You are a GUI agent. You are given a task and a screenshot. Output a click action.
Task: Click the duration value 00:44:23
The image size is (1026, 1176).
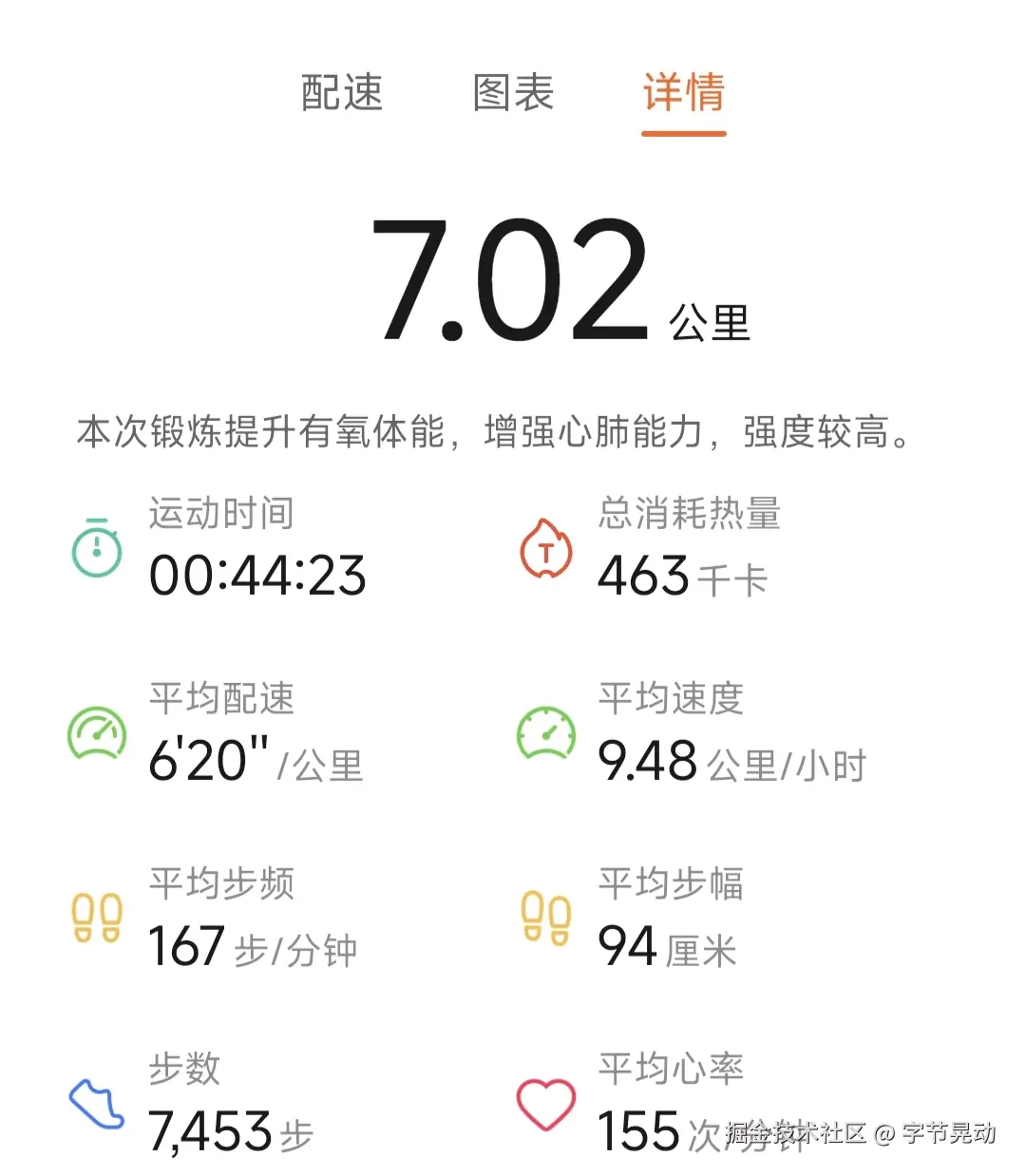(x=257, y=574)
